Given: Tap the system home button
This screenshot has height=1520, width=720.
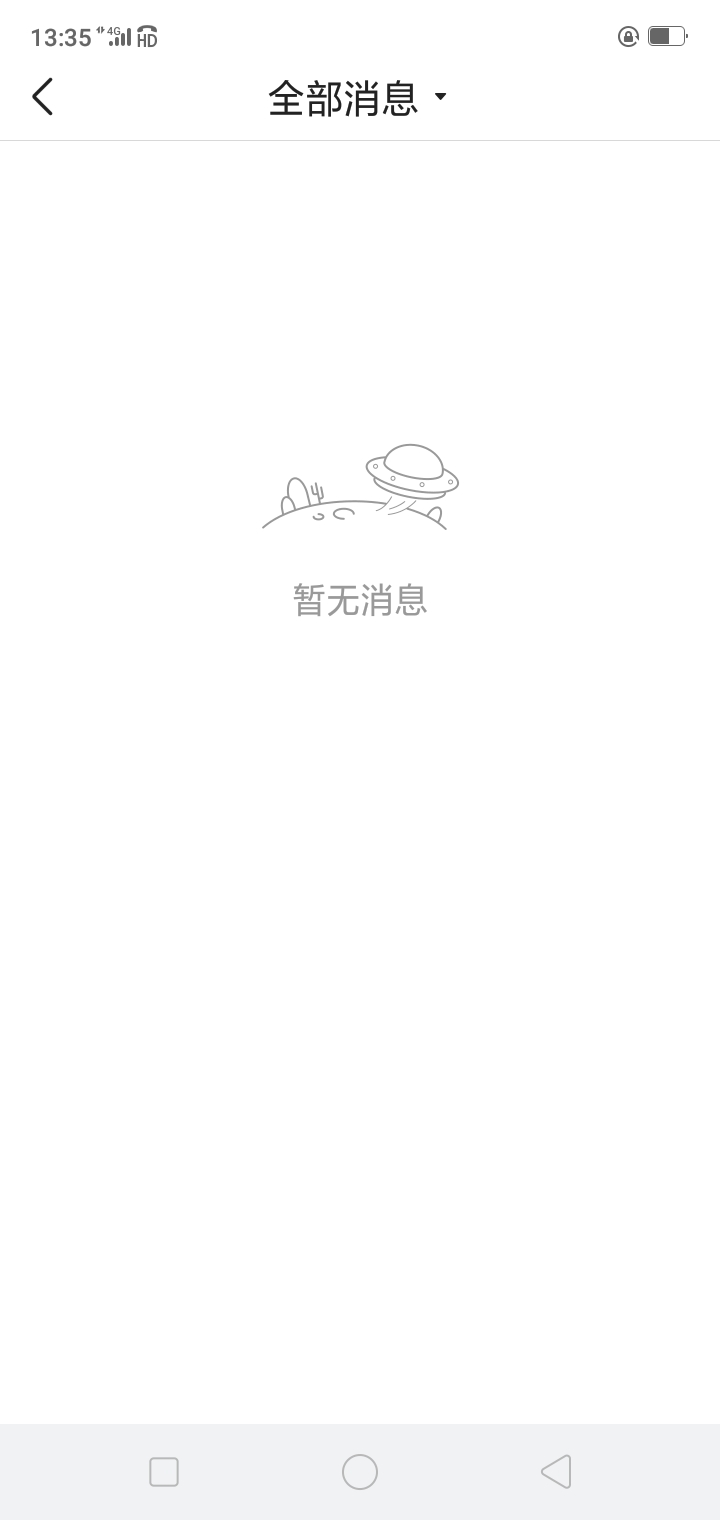Looking at the screenshot, I should (x=360, y=1472).
